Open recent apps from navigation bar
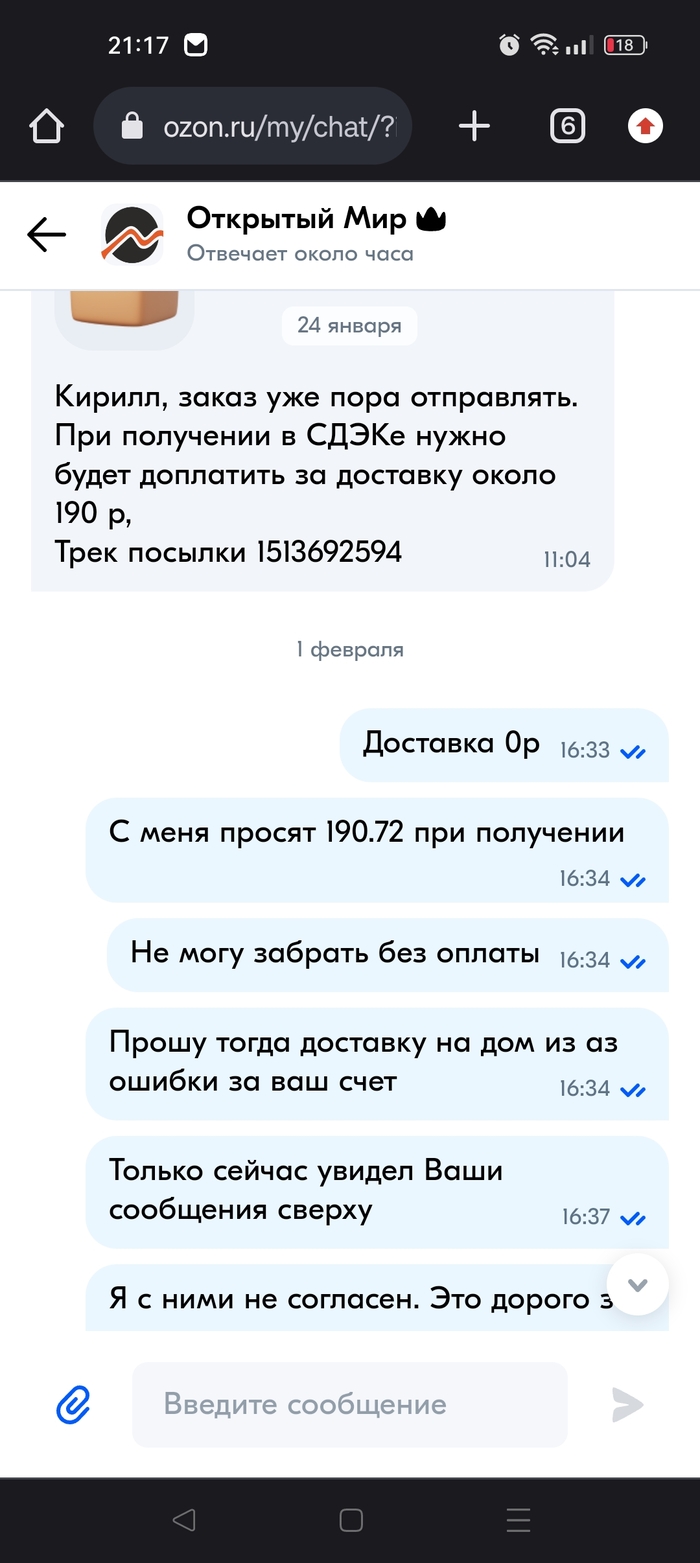Screen dimensions: 700x1563 pos(518,1521)
